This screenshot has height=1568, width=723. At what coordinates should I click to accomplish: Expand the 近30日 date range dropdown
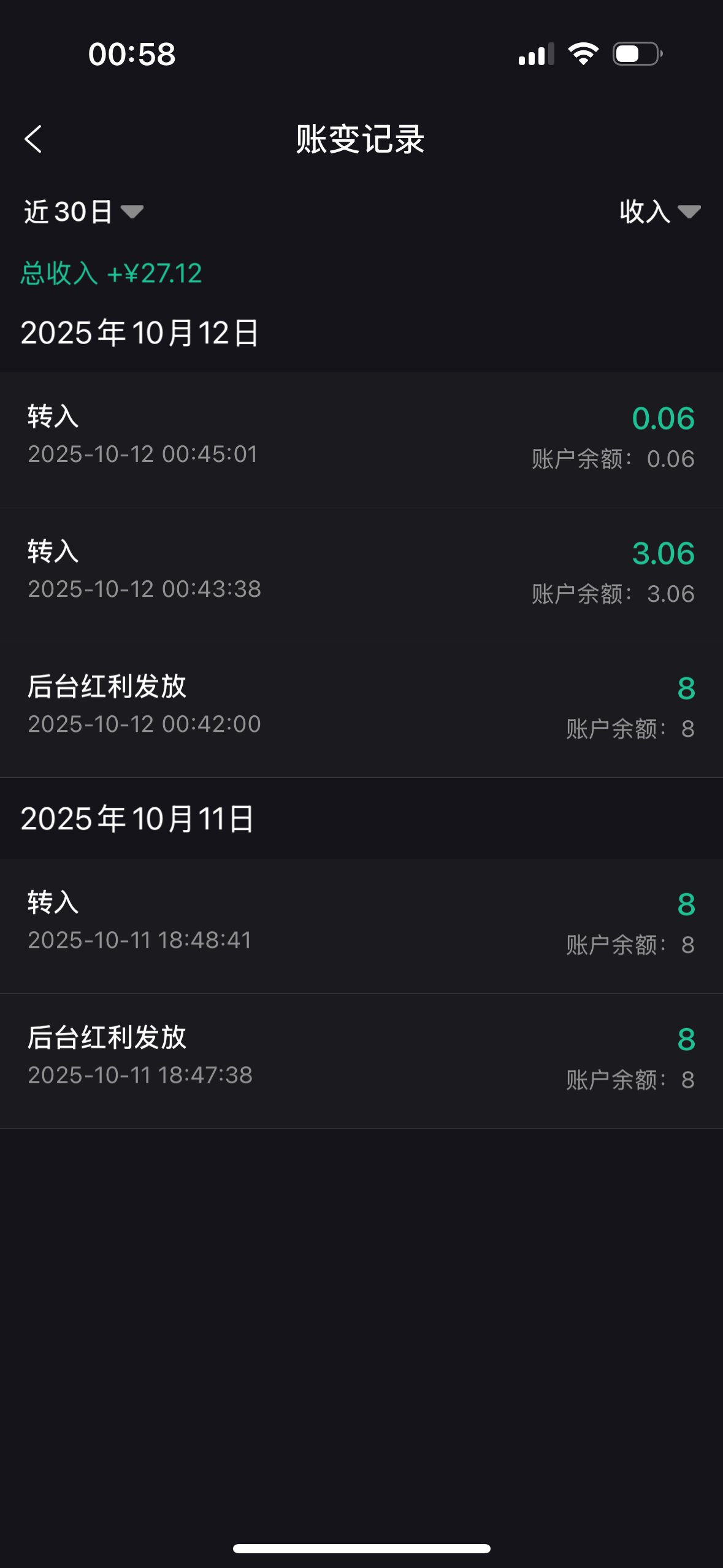(x=83, y=212)
